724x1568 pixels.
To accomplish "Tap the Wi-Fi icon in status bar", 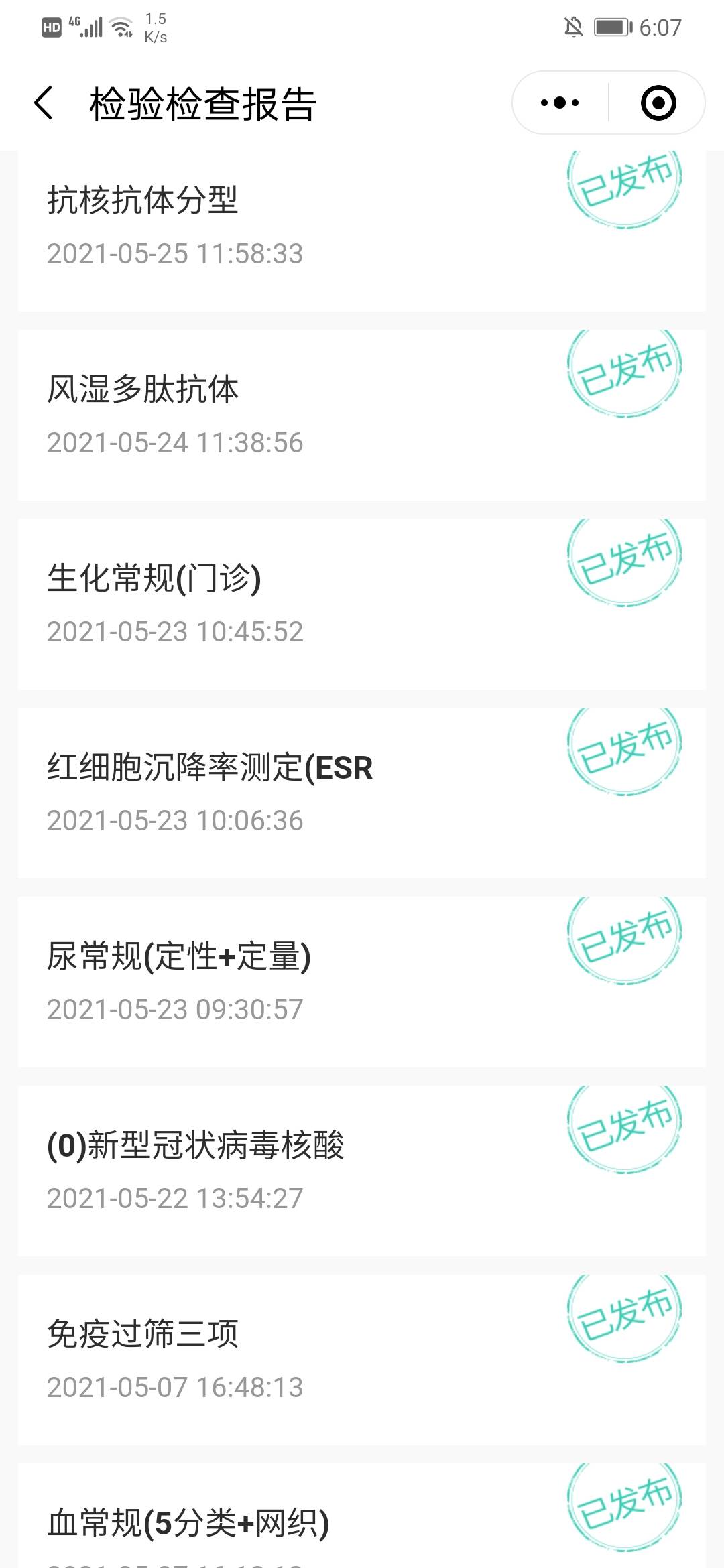I will pos(121,25).
